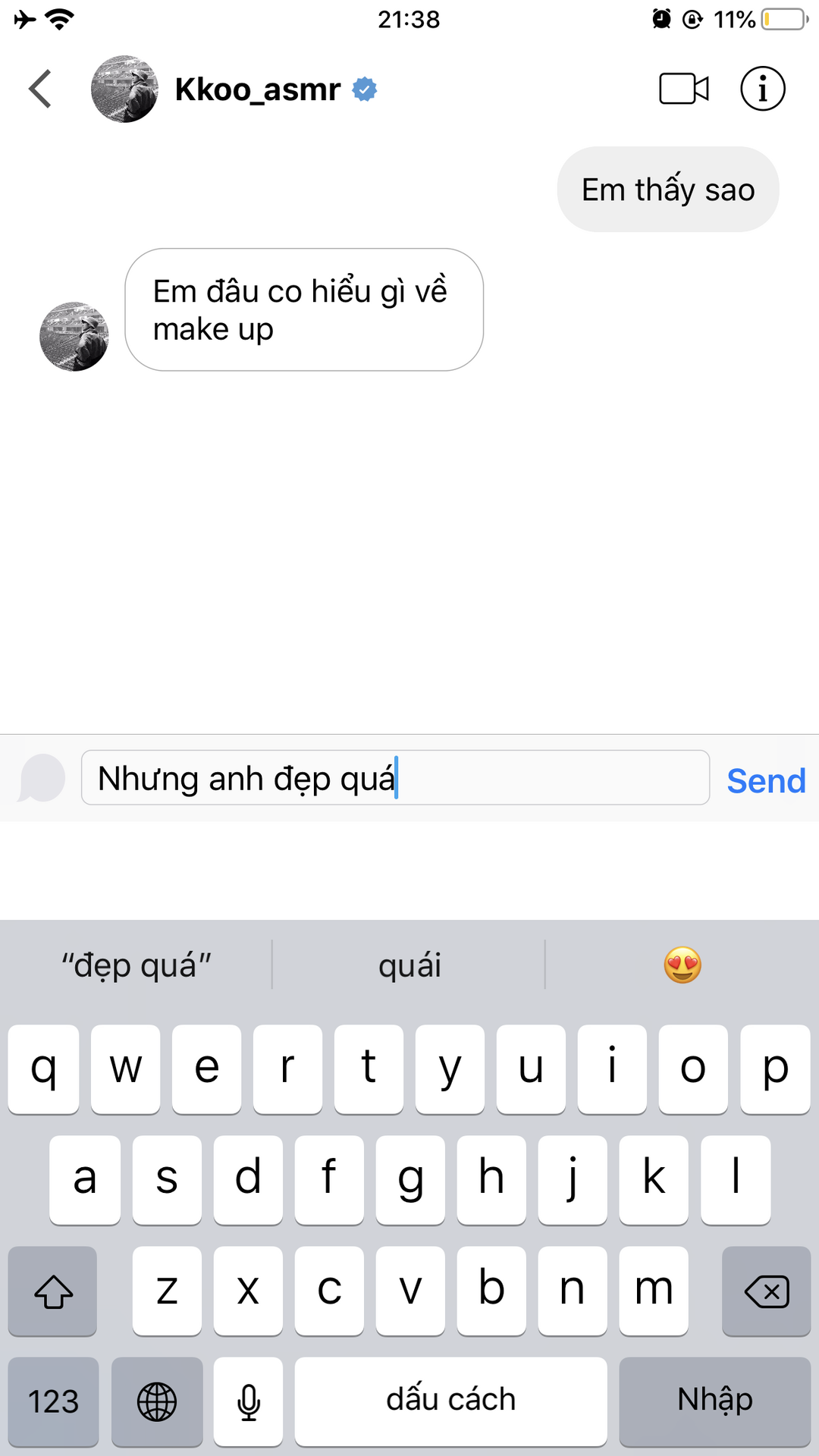Hit the Nhập return key
The width and height of the screenshot is (819, 1456).
pyautogui.click(x=715, y=1401)
